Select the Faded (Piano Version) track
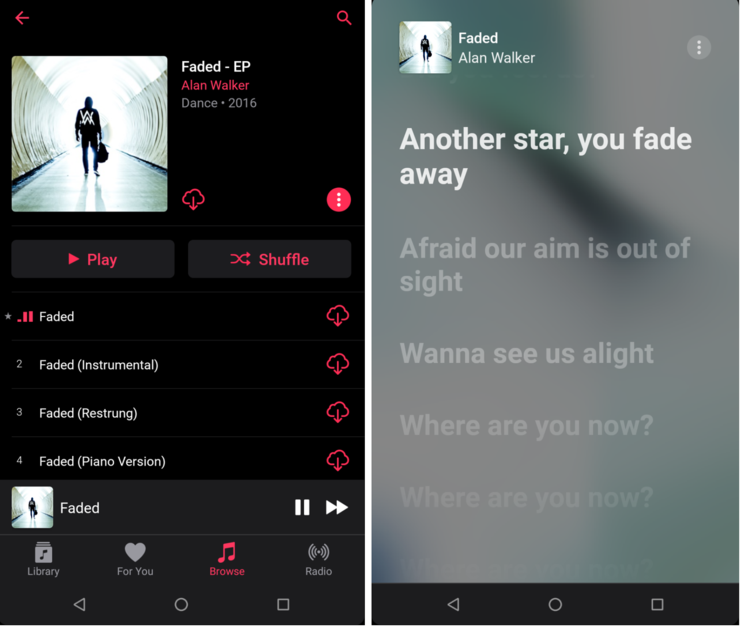Screen dimensions: 740x627 [x=102, y=461]
